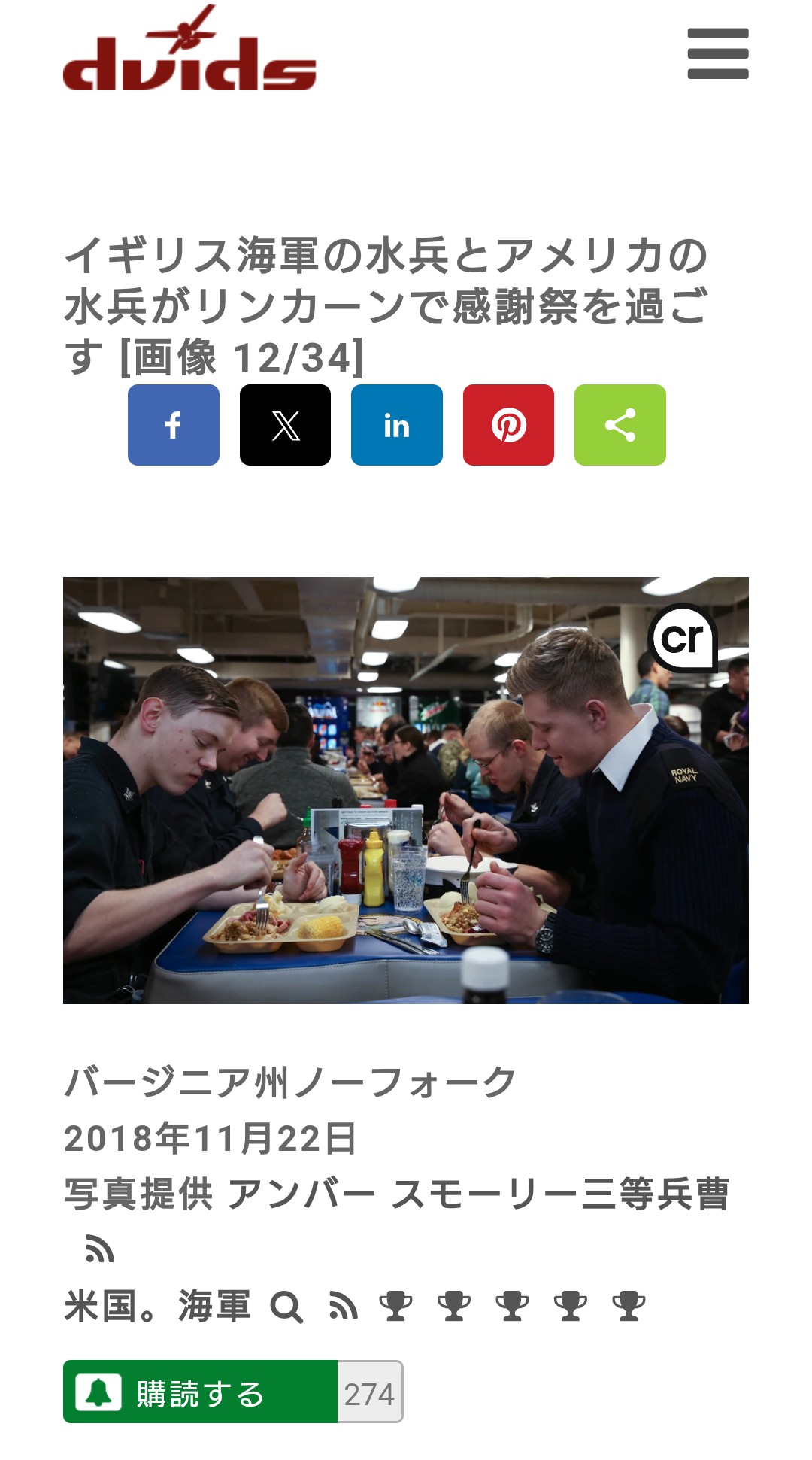
Task: Share this image on LinkedIn
Action: (397, 425)
